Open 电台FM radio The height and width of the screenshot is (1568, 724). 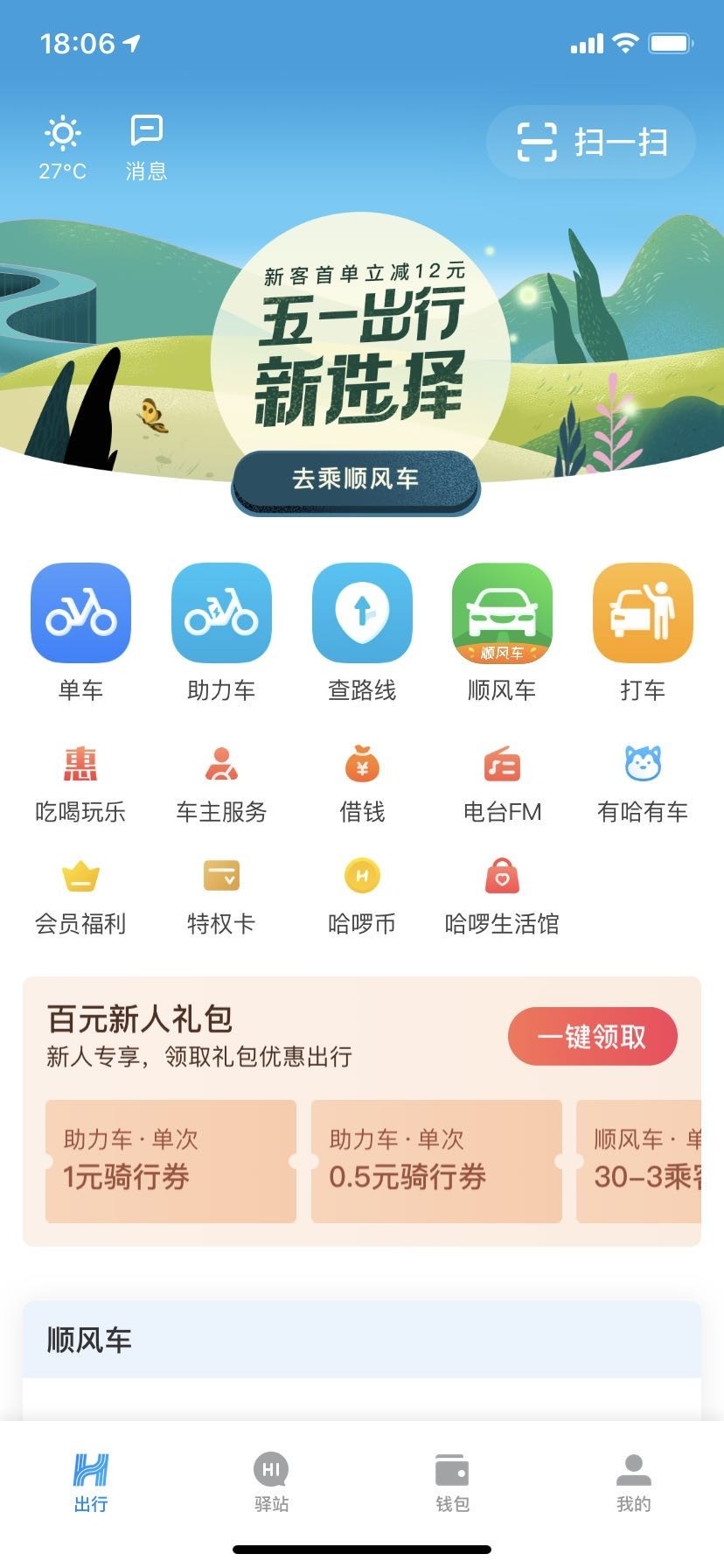(x=502, y=783)
